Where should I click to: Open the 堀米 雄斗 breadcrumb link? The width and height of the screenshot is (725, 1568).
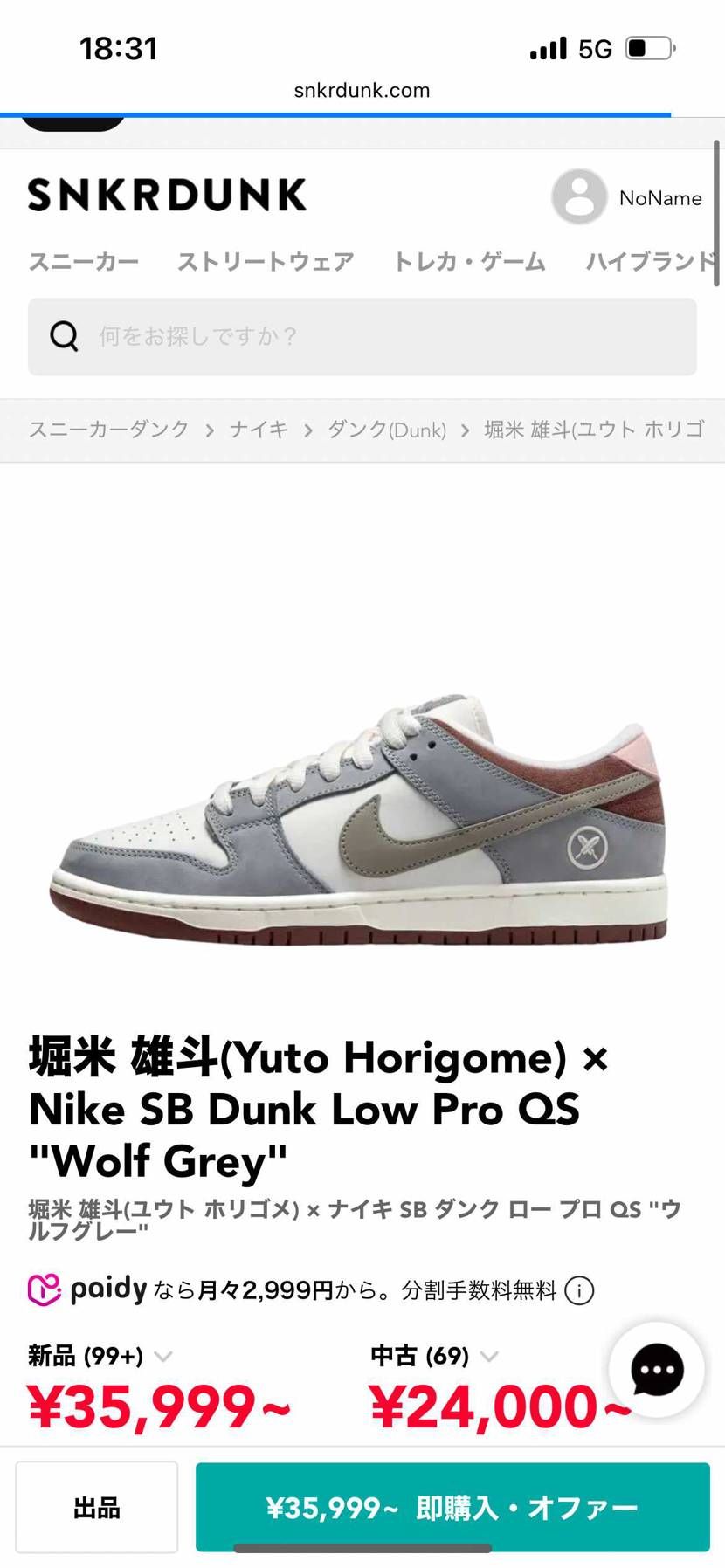point(594,430)
